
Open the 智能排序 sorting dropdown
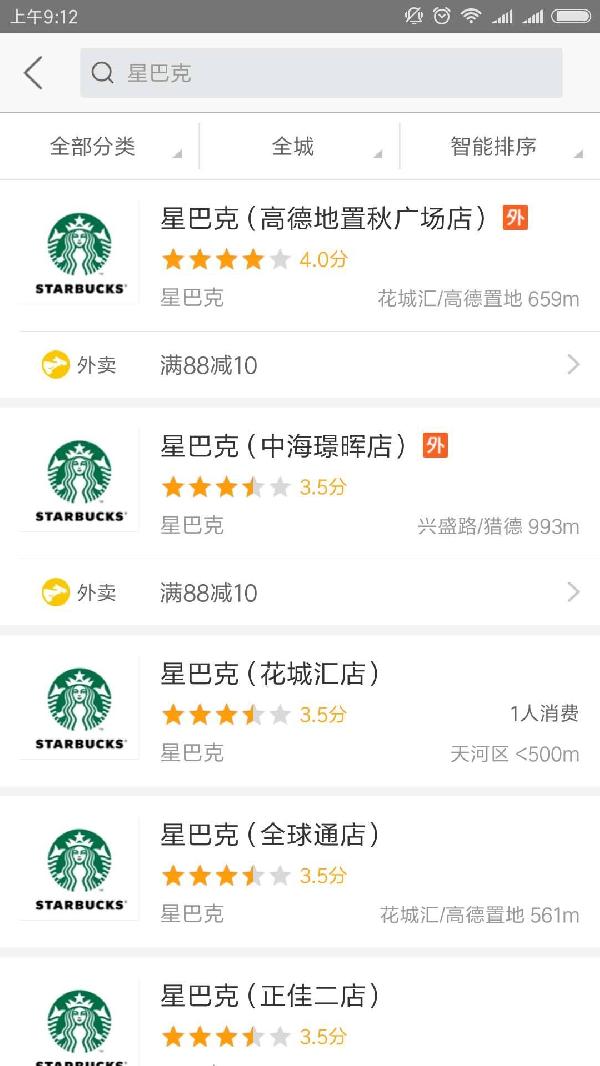(500, 146)
